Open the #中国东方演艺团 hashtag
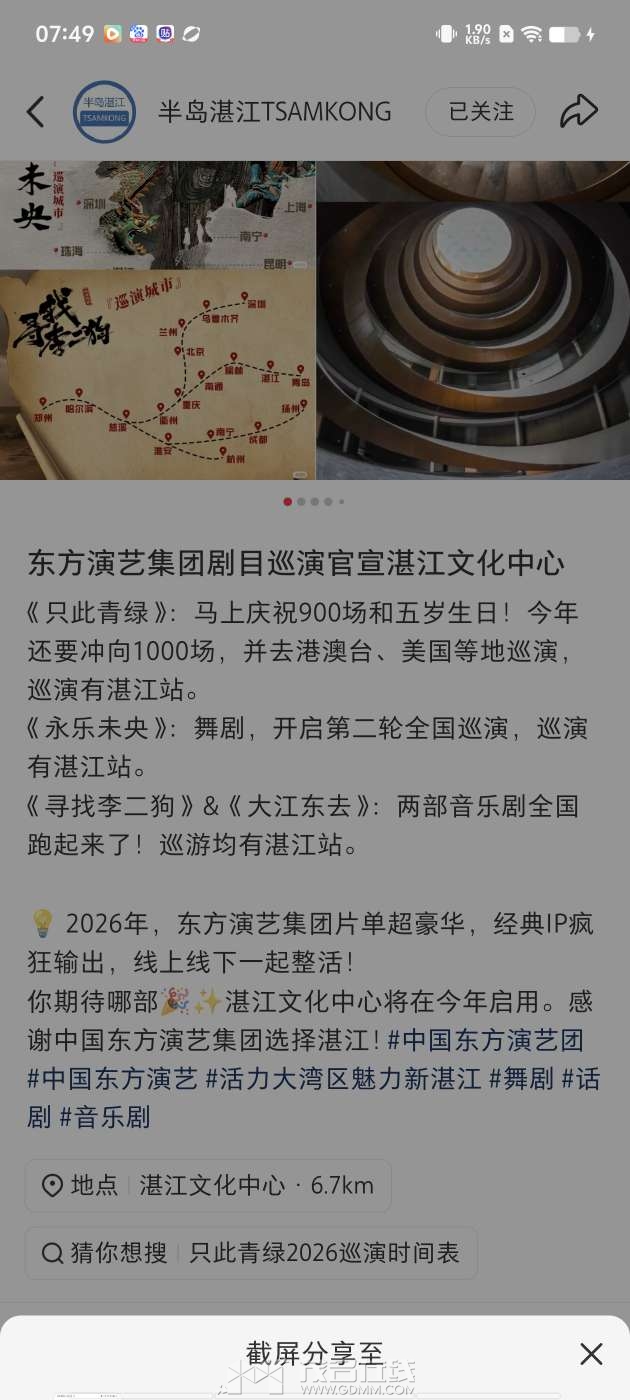Viewport: 630px width, 1400px height. (x=486, y=1041)
